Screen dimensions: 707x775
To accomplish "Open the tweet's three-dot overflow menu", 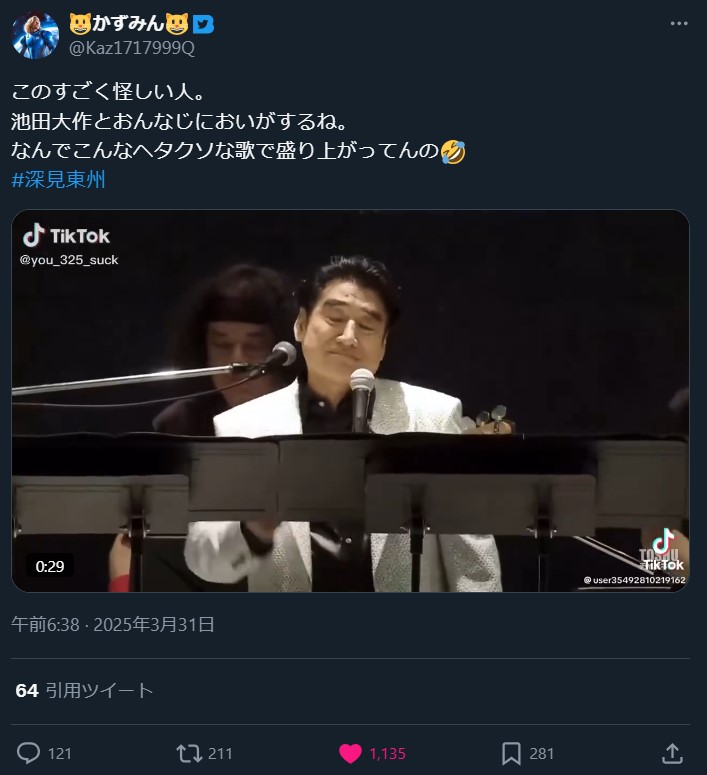I will 679,24.
